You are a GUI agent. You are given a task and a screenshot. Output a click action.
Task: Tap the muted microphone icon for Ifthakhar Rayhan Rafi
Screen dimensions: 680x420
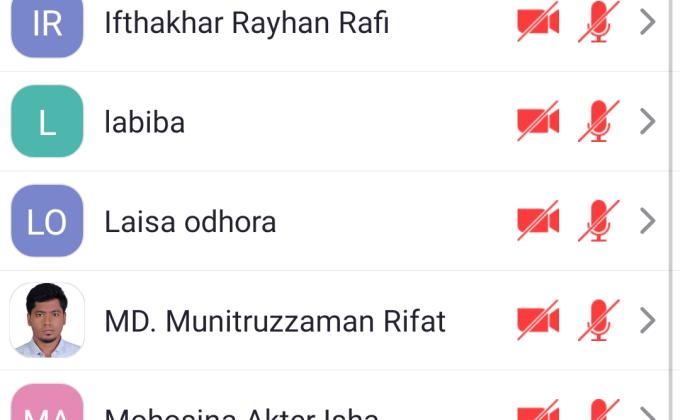pos(598,22)
